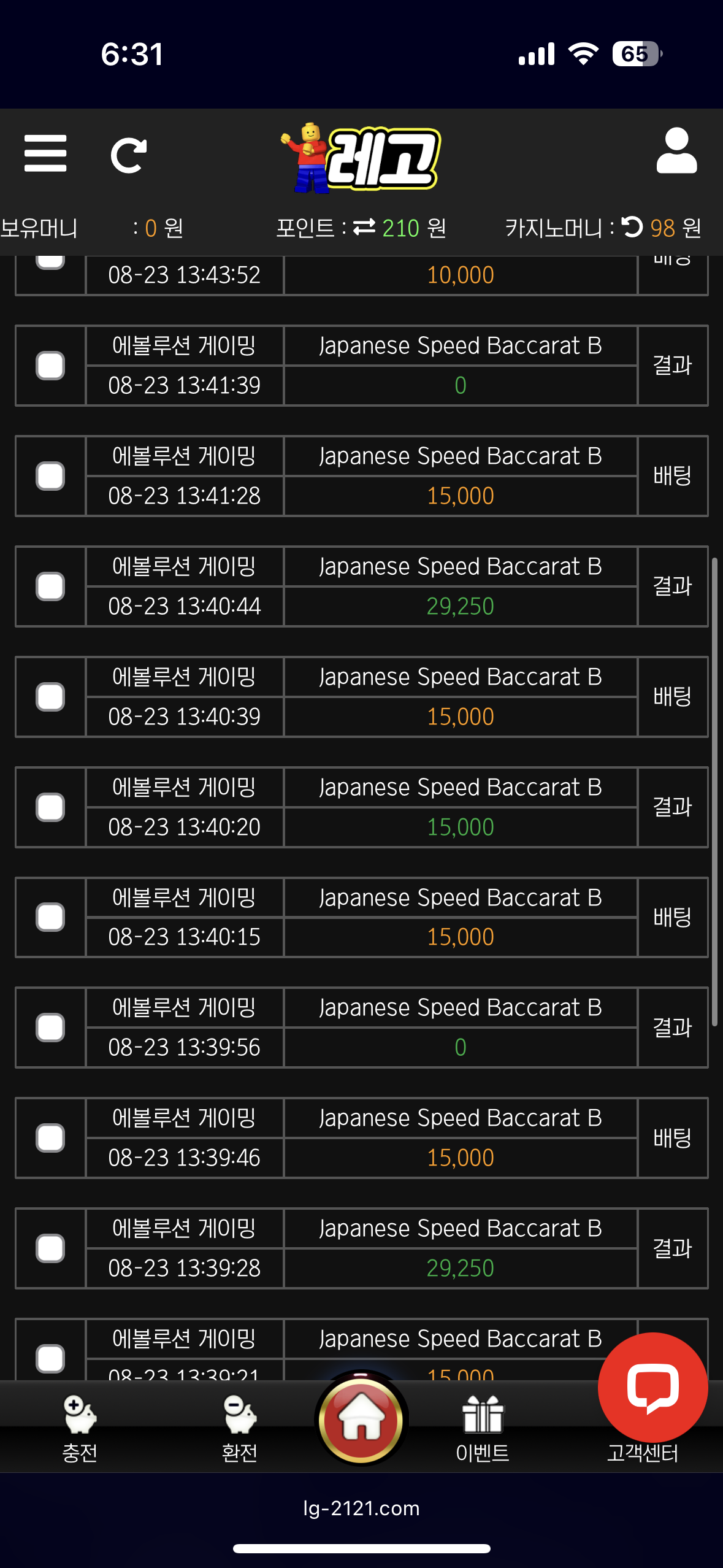Screen dimensions: 723x1568
Task: Go to 충전 deposit tab
Action: tap(80, 1426)
